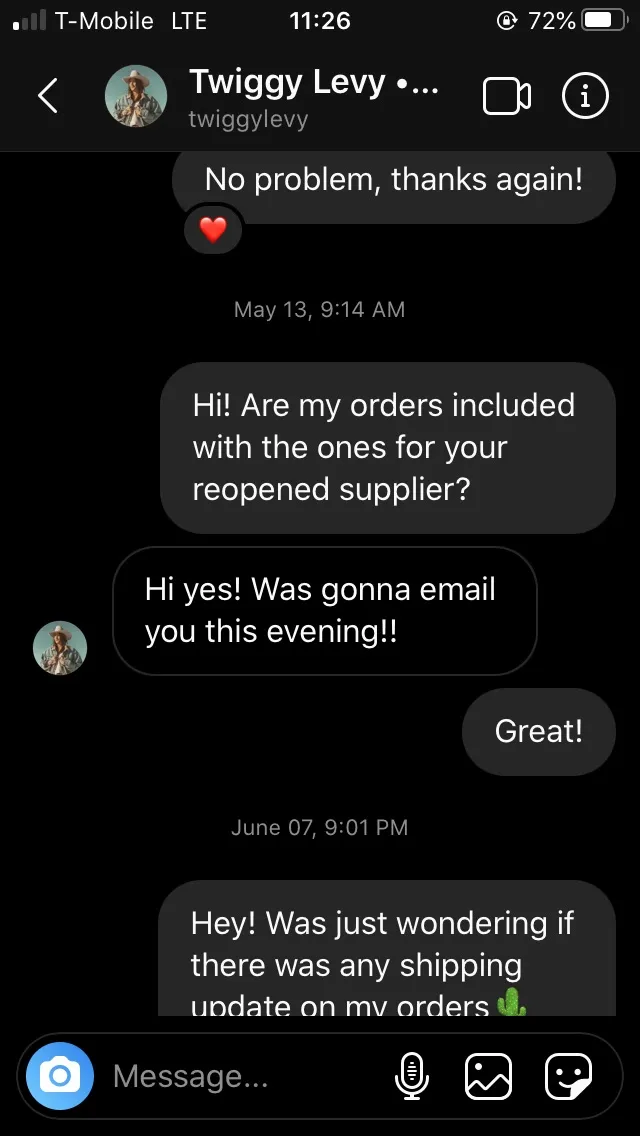Viewport: 640px width, 1136px height.
Task: Record a voice message with microphone
Action: pyautogui.click(x=411, y=1076)
